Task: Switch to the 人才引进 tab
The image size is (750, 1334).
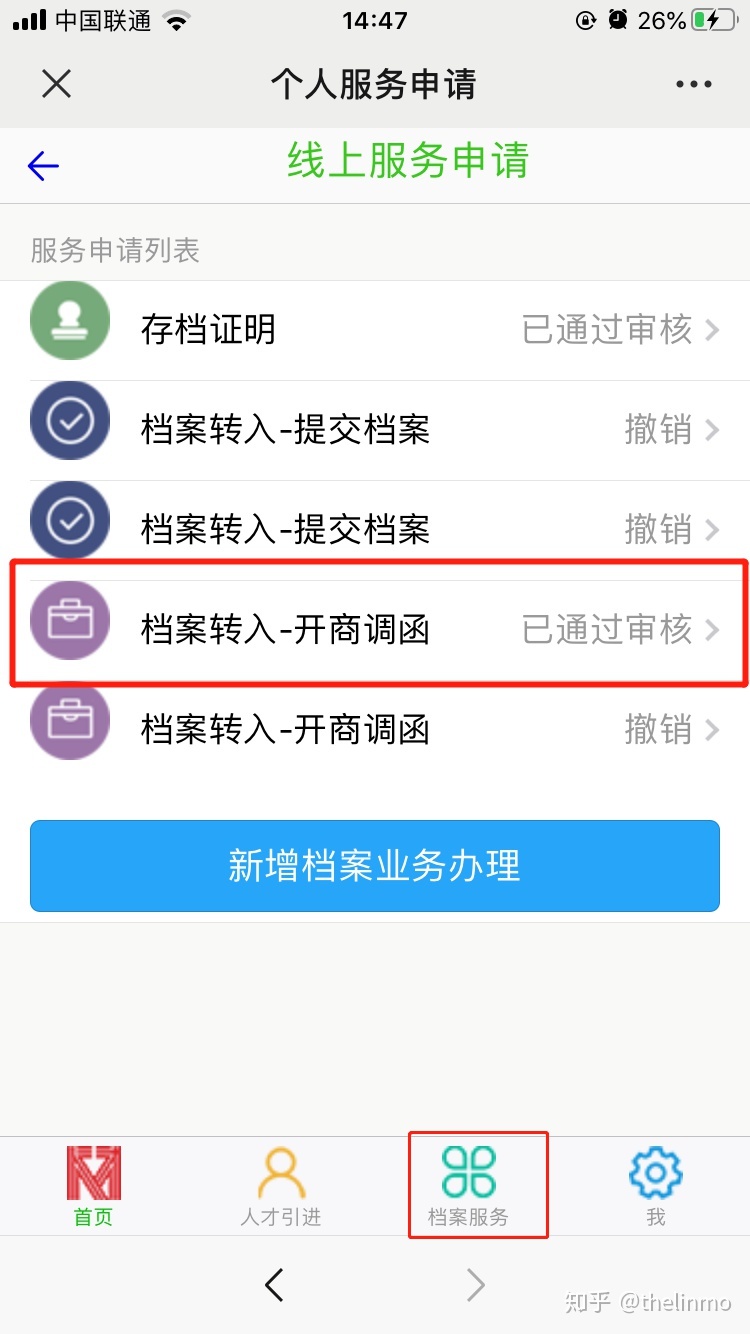Action: pyautogui.click(x=281, y=1186)
